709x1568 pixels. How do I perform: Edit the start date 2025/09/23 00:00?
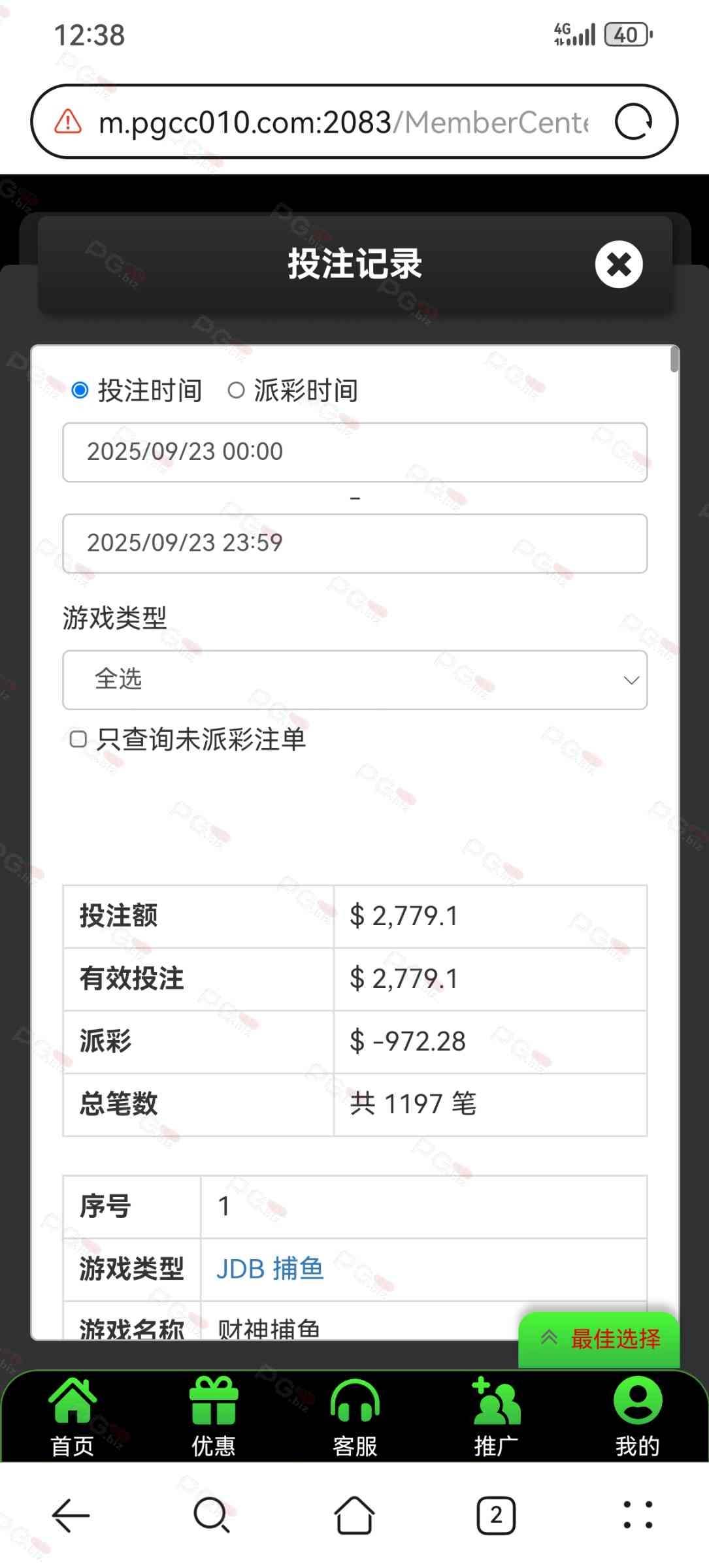354,452
